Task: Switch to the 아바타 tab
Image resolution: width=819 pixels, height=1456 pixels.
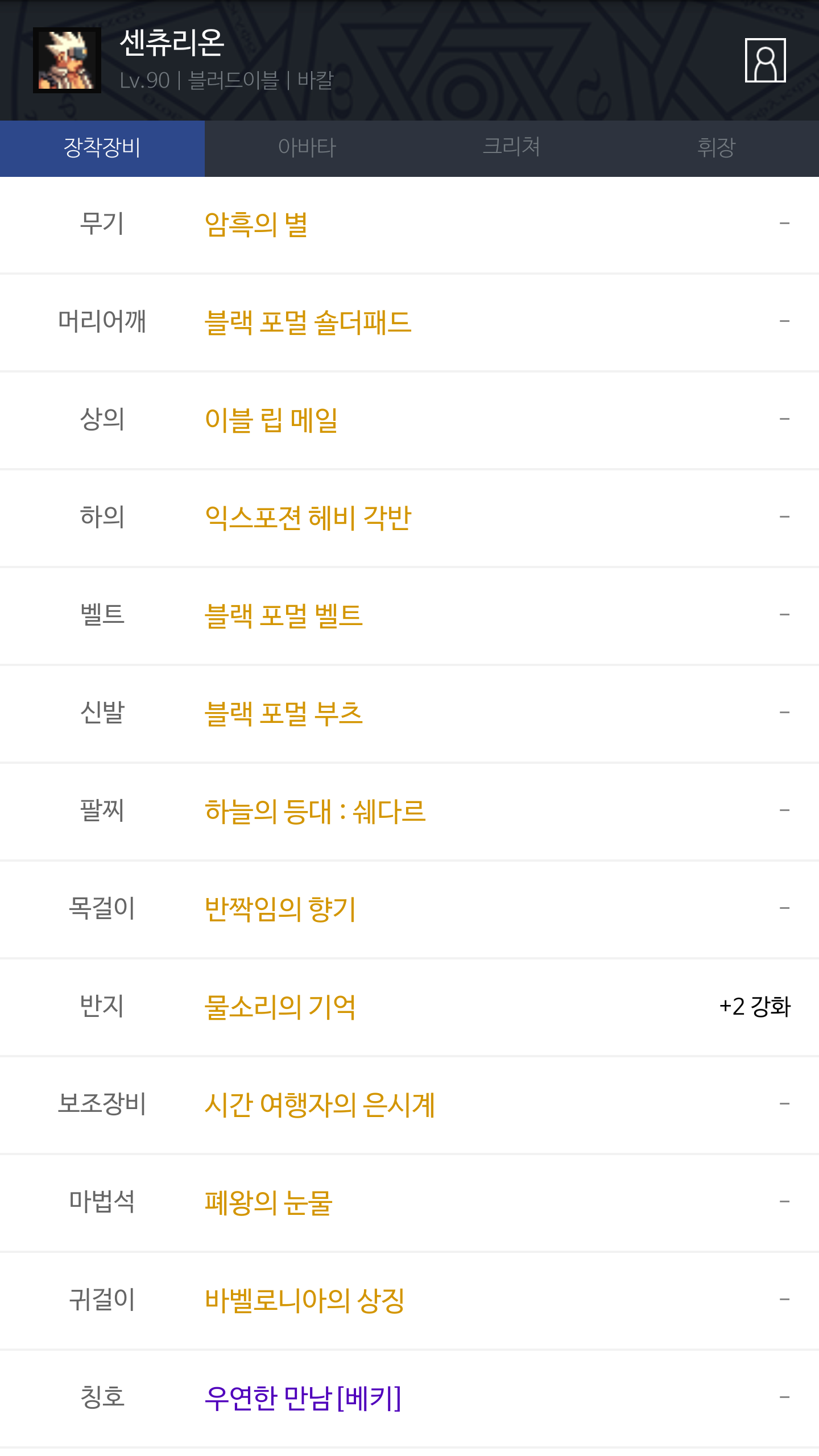Action: (307, 148)
